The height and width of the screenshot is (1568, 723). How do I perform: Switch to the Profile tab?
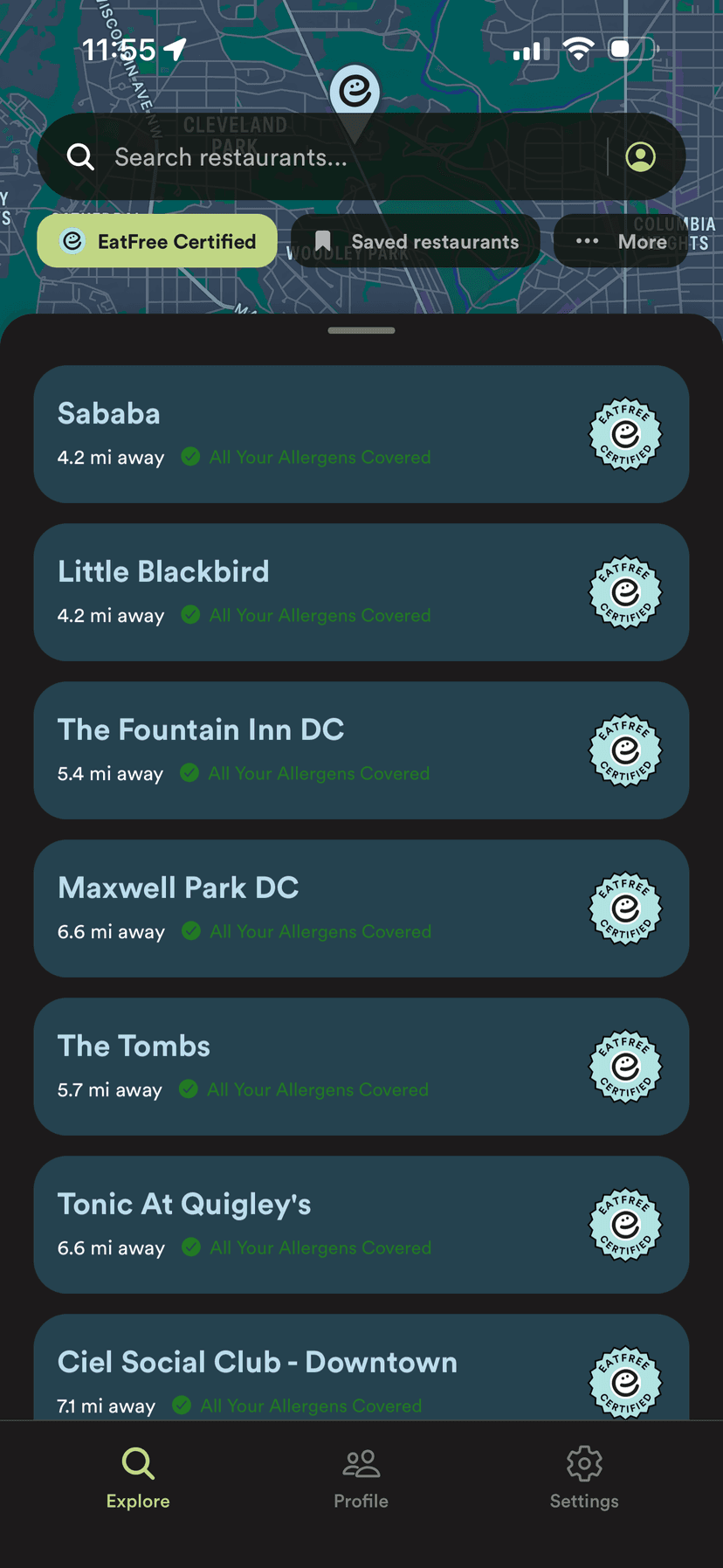[361, 1476]
